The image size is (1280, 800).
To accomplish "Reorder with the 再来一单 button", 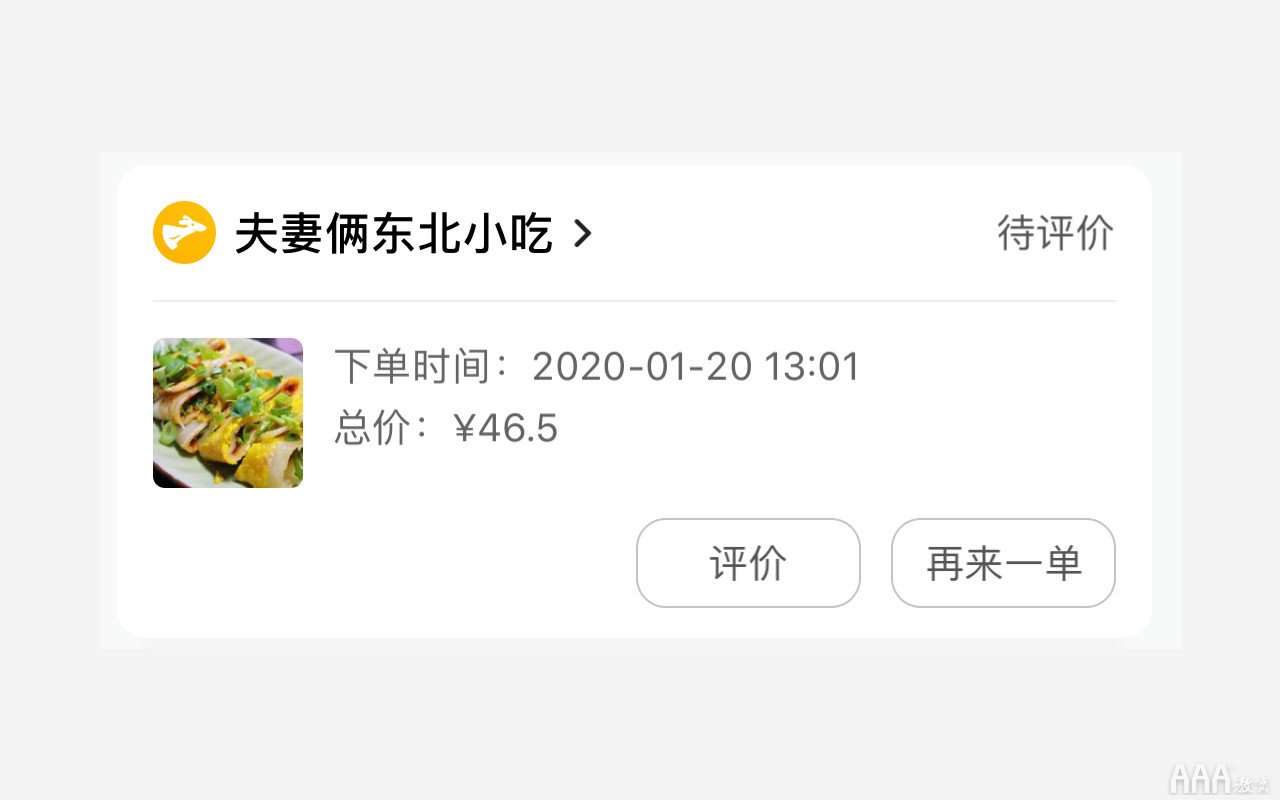I will tap(1003, 563).
